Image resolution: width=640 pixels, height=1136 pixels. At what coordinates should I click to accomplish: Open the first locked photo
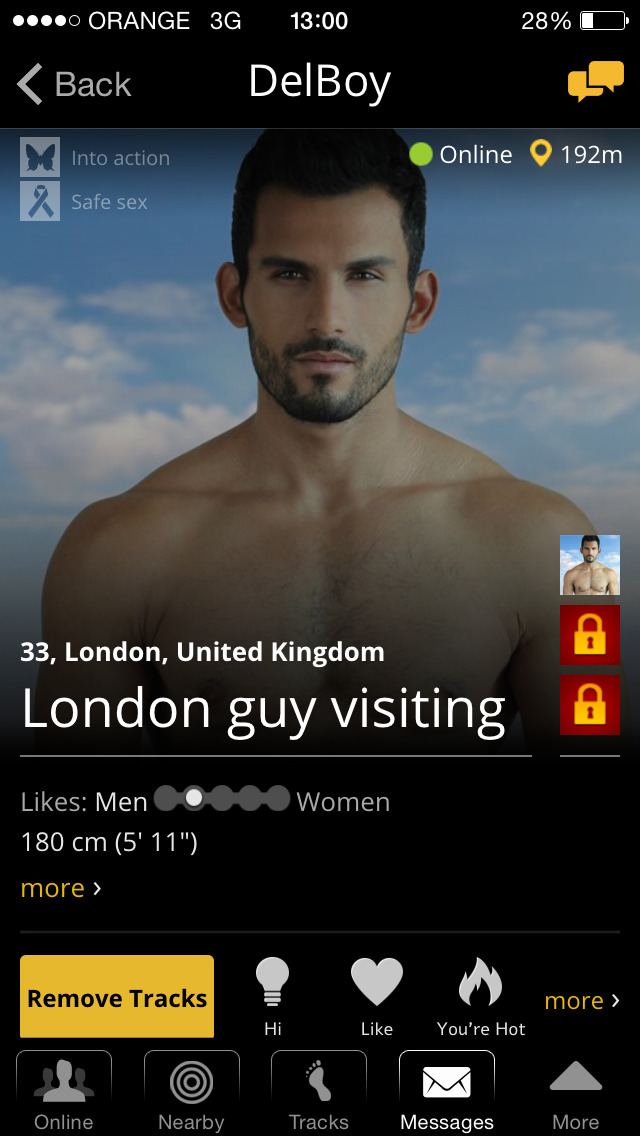[x=590, y=635]
